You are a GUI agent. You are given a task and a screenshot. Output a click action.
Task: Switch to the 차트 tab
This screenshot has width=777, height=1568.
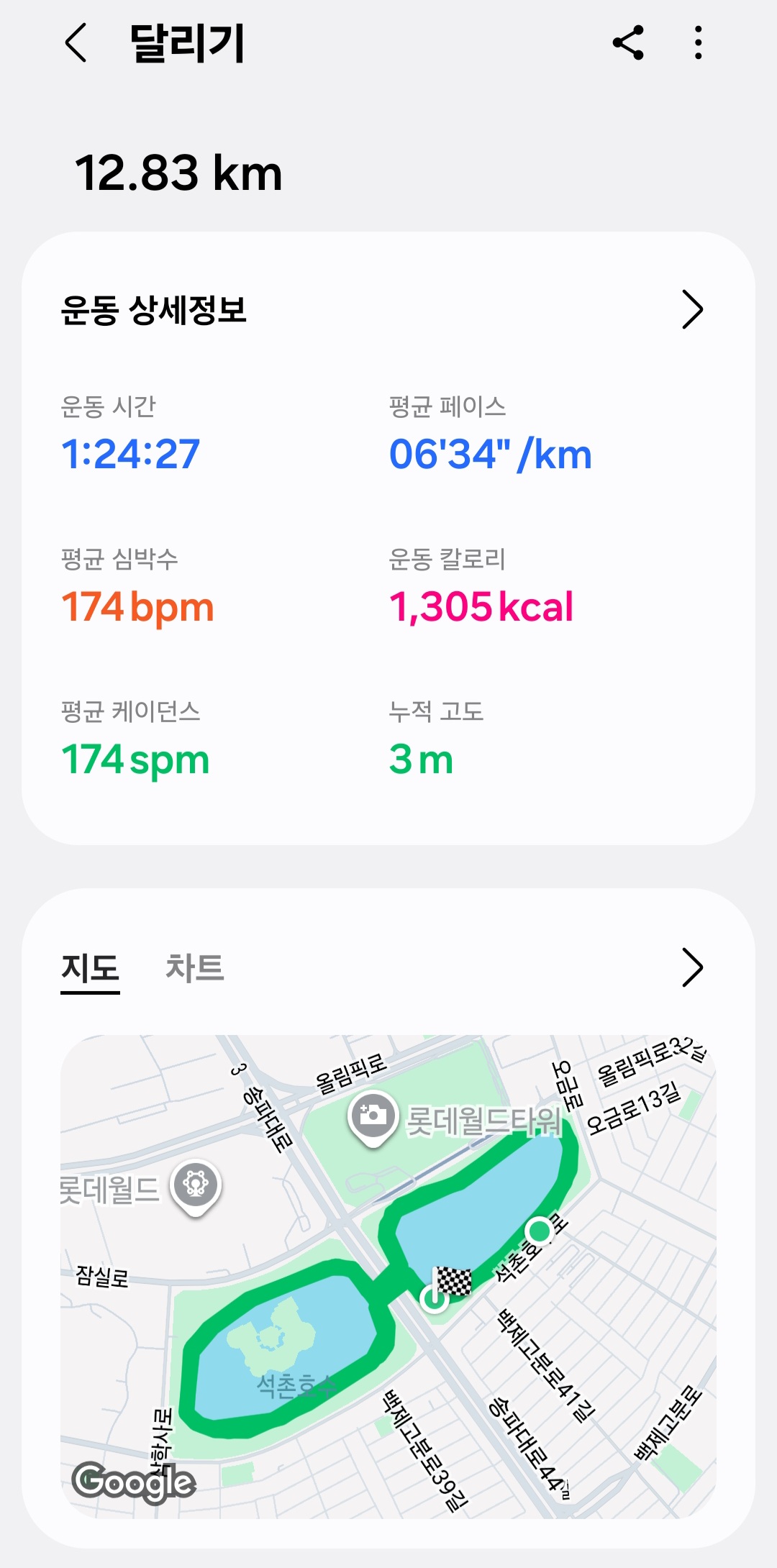tap(194, 968)
